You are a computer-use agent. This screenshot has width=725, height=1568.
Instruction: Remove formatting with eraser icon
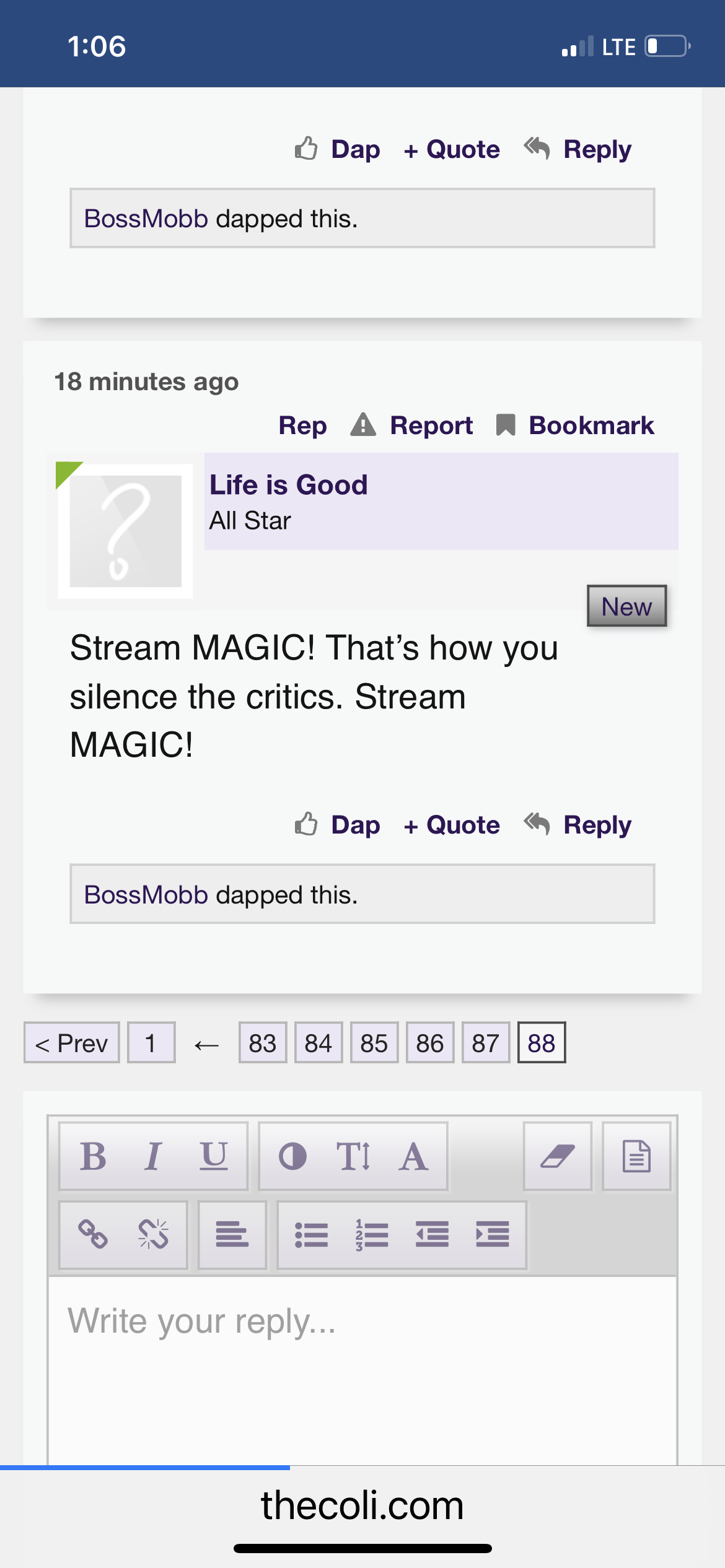[x=557, y=1156]
